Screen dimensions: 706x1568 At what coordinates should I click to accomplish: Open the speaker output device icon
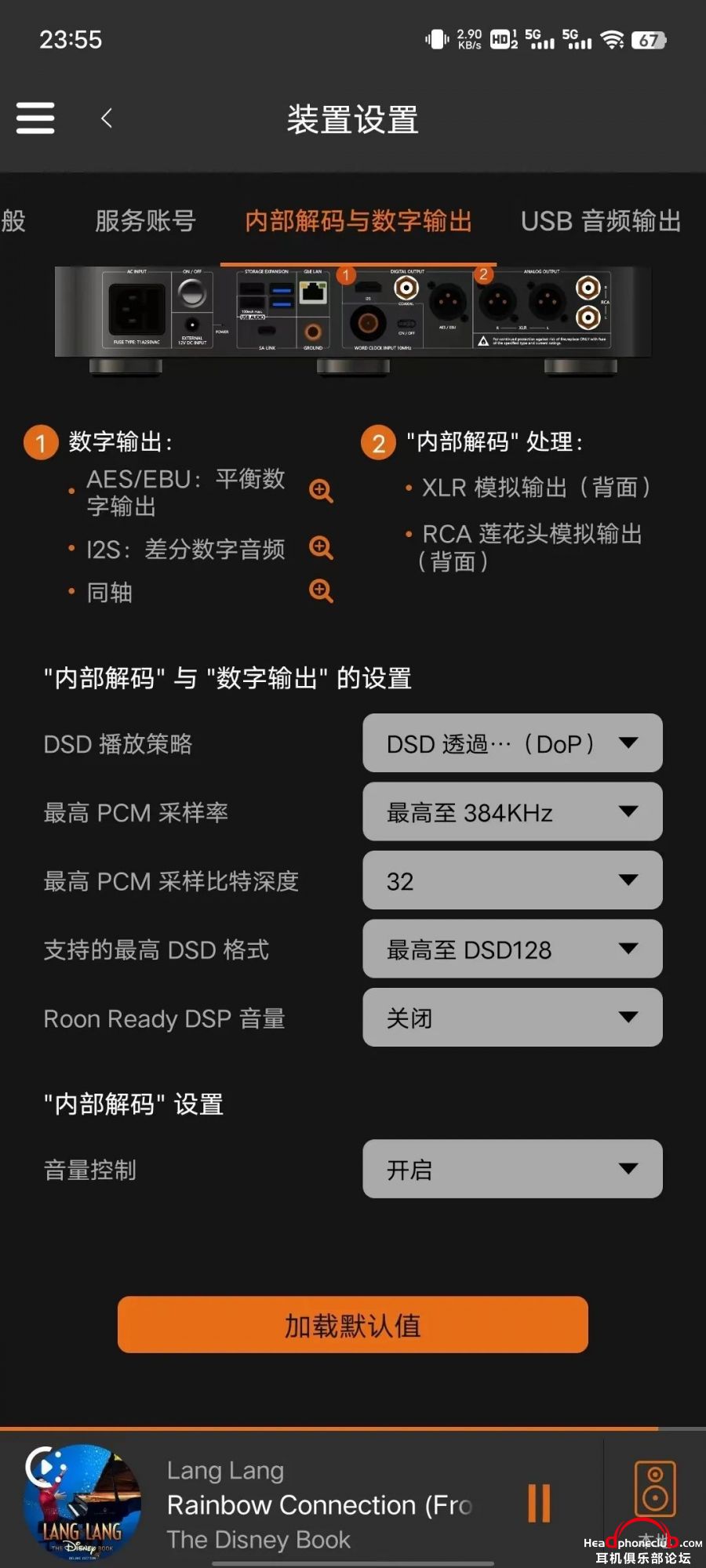coord(654,1487)
